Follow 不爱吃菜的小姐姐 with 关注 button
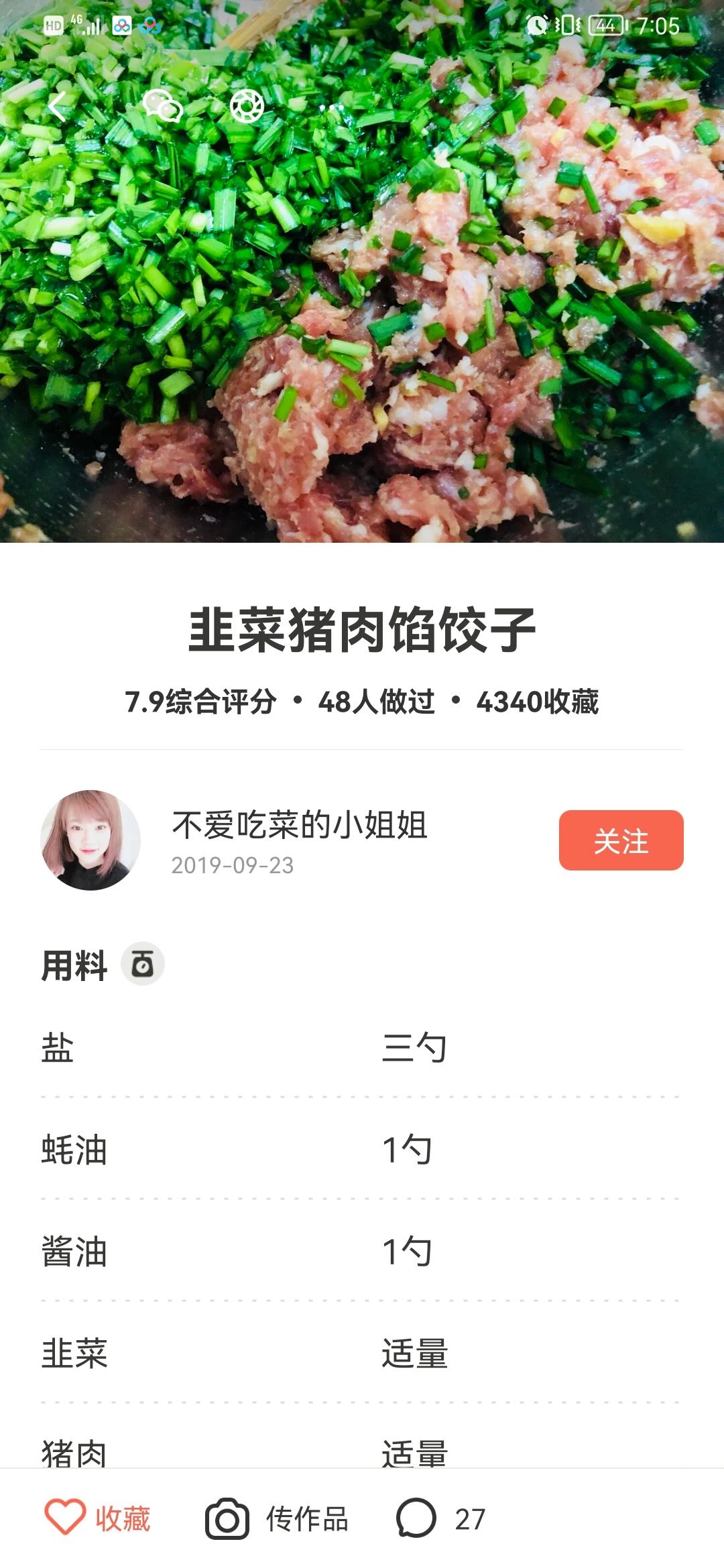 tap(621, 840)
